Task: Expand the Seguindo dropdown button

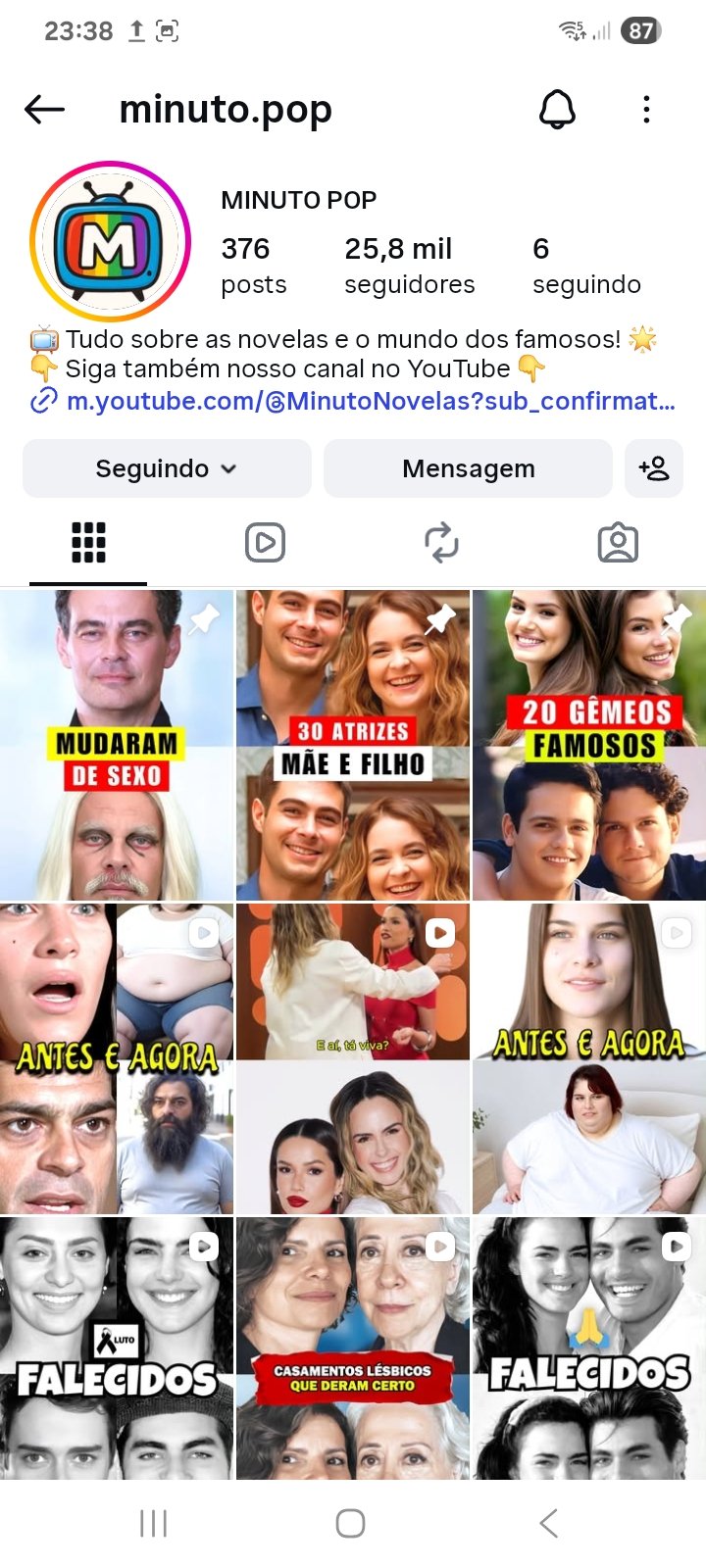Action: [167, 468]
